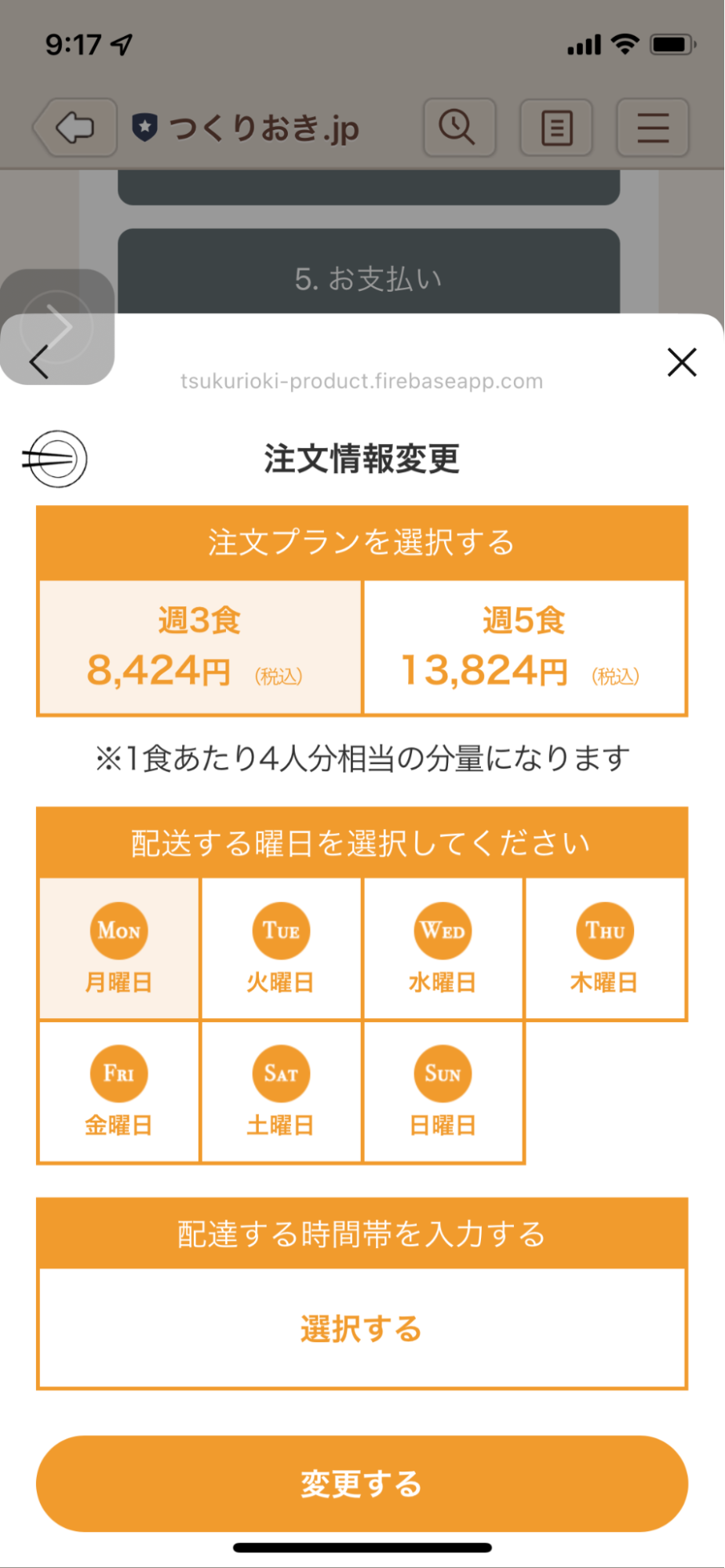Image resolution: width=725 pixels, height=1568 pixels.
Task: Choose 金曜日 as delivery day
Action: [x=118, y=1092]
